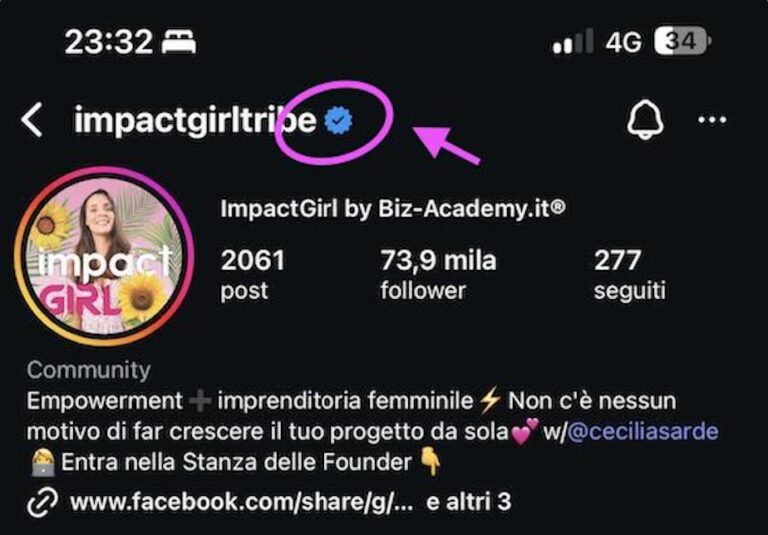View the impactgirltribe profile picture story

coord(104,256)
